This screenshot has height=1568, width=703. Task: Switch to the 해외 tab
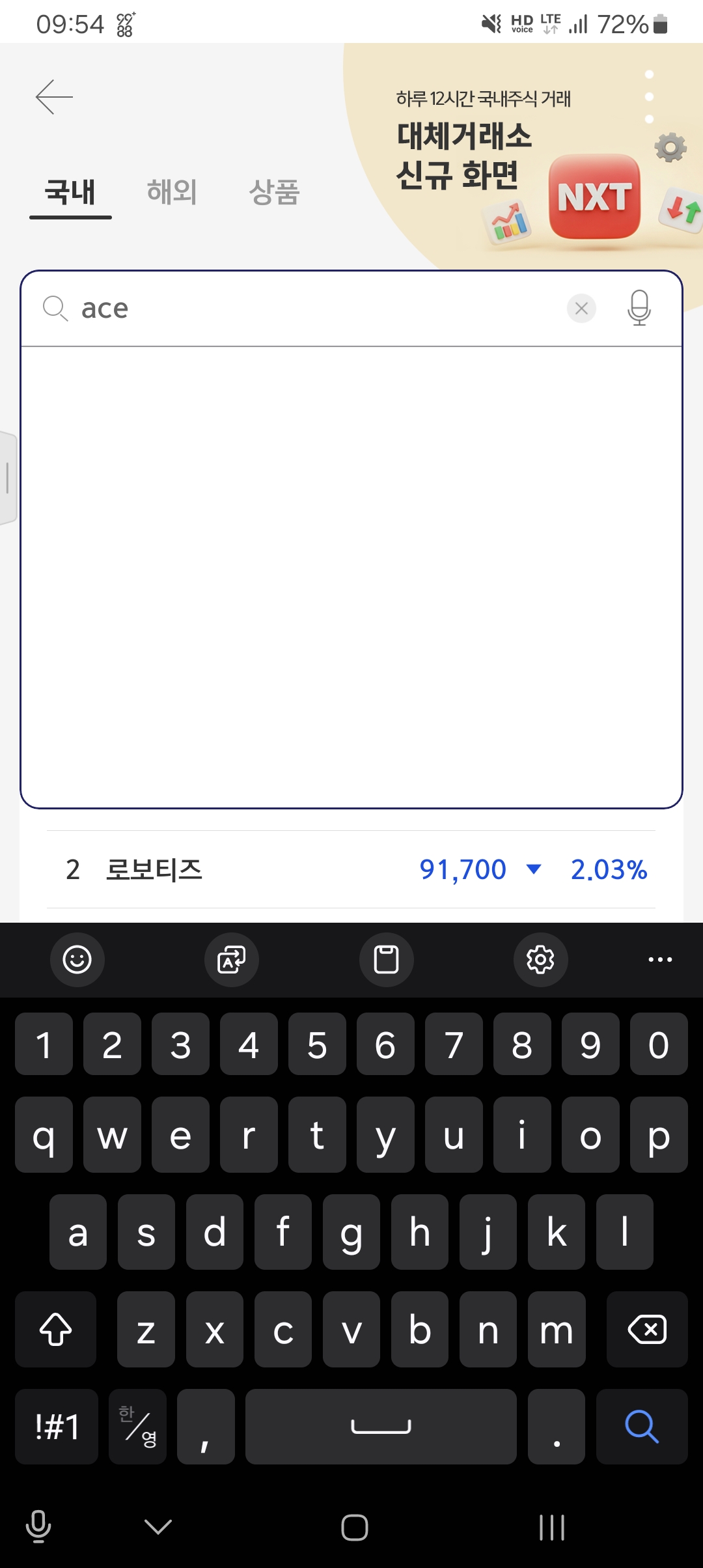pos(172,192)
